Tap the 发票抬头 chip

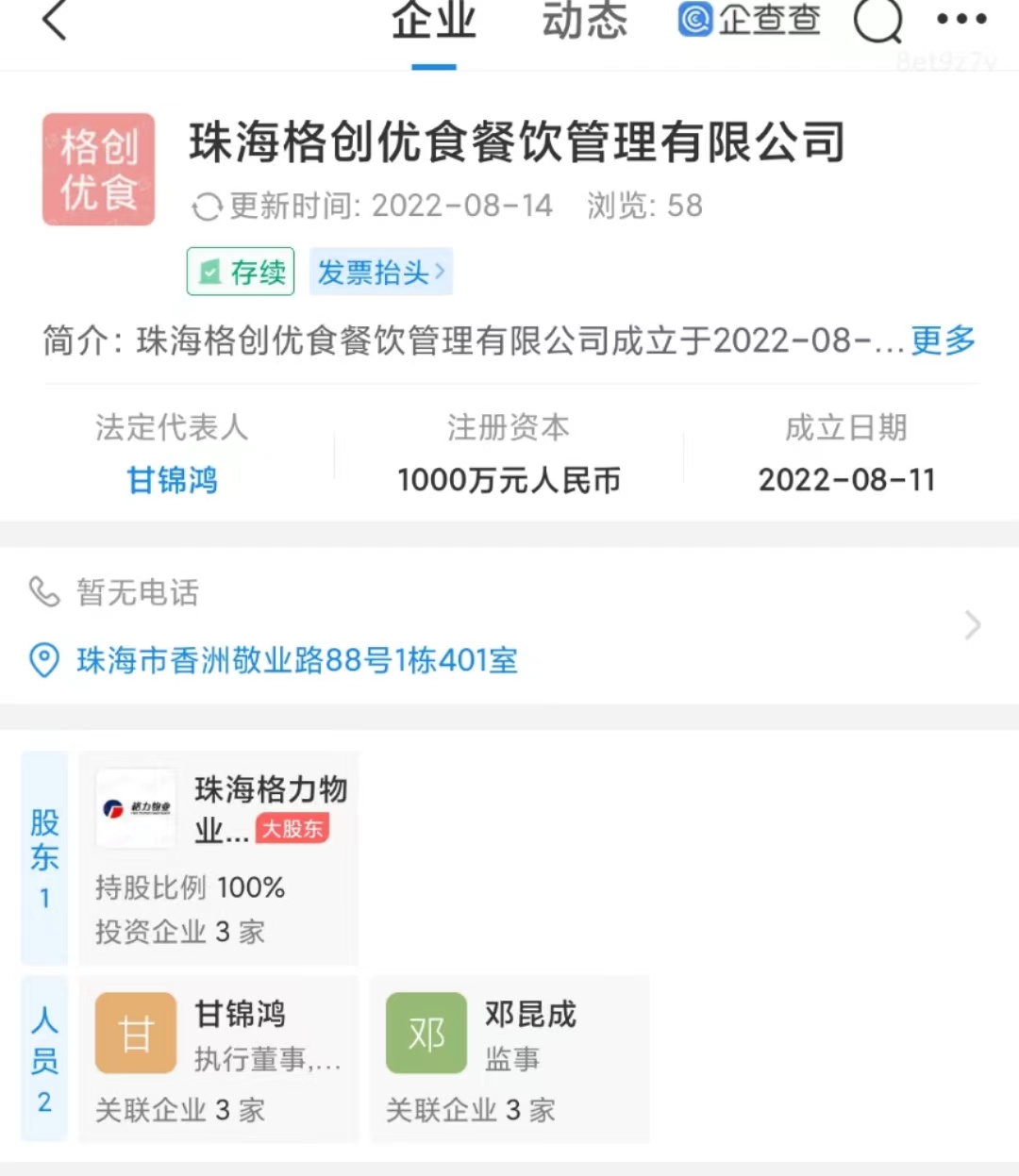pos(380,273)
